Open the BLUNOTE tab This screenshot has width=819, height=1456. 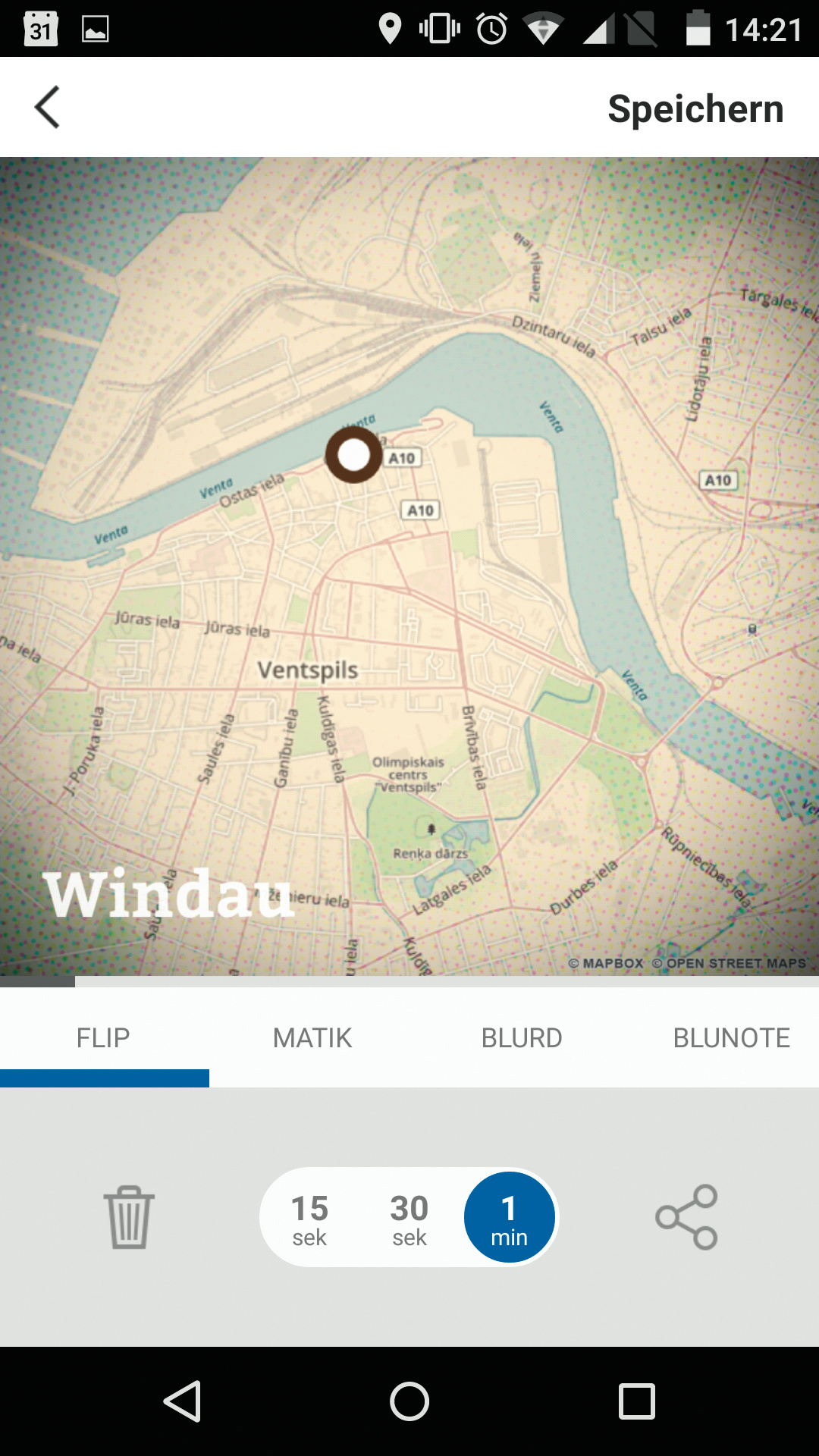[x=731, y=1037]
